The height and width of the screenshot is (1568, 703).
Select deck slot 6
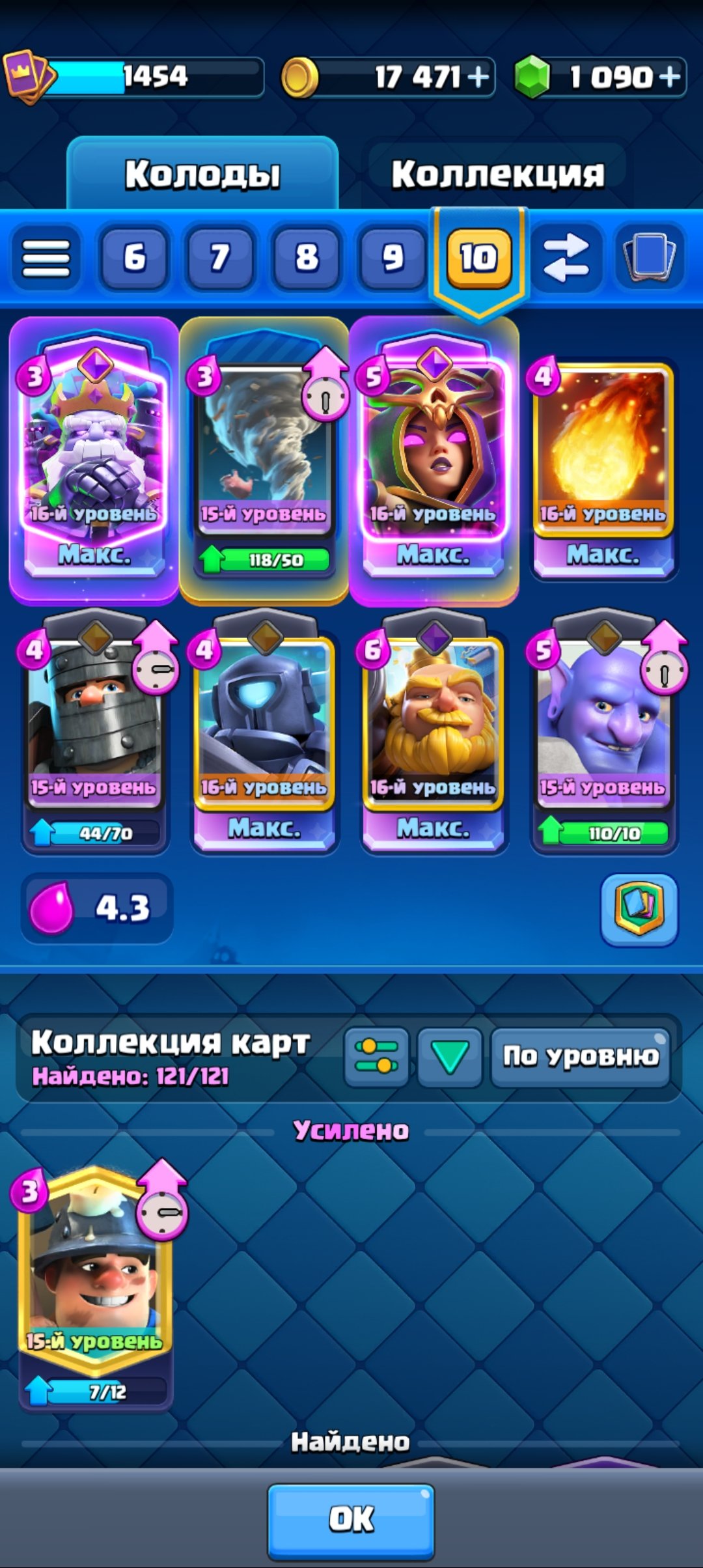click(x=134, y=257)
